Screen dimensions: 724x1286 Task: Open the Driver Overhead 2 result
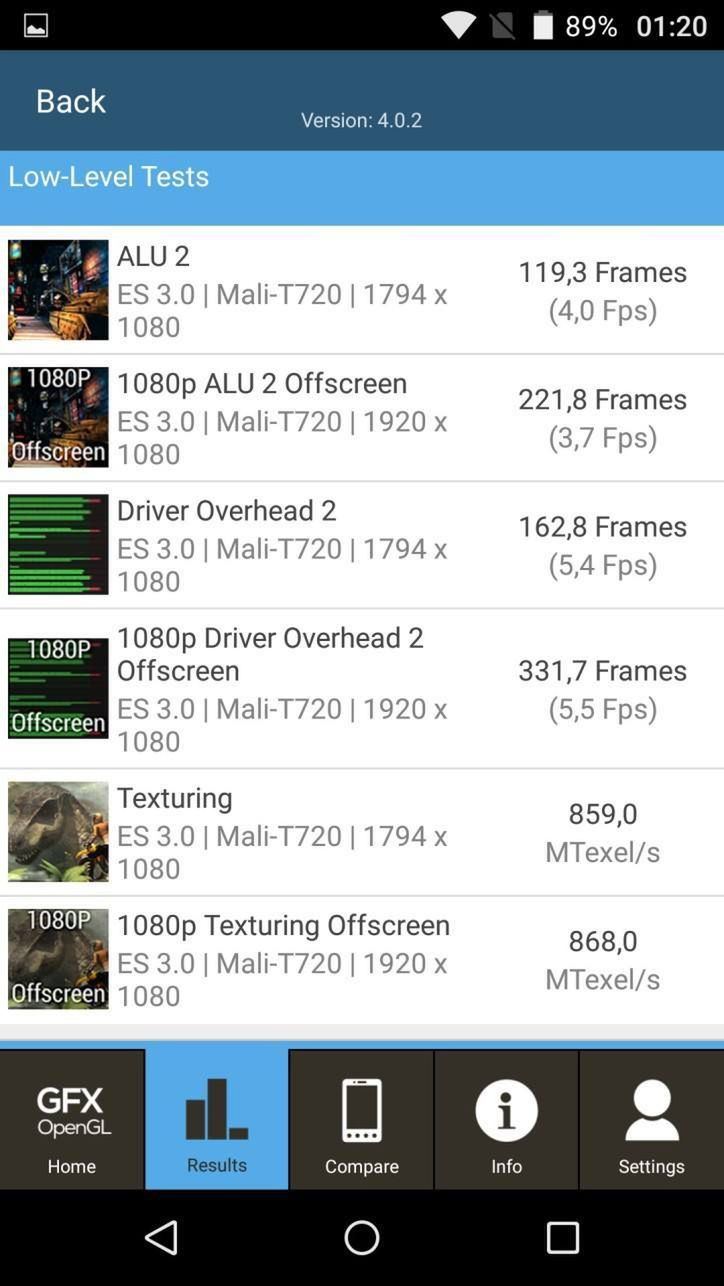click(361, 545)
